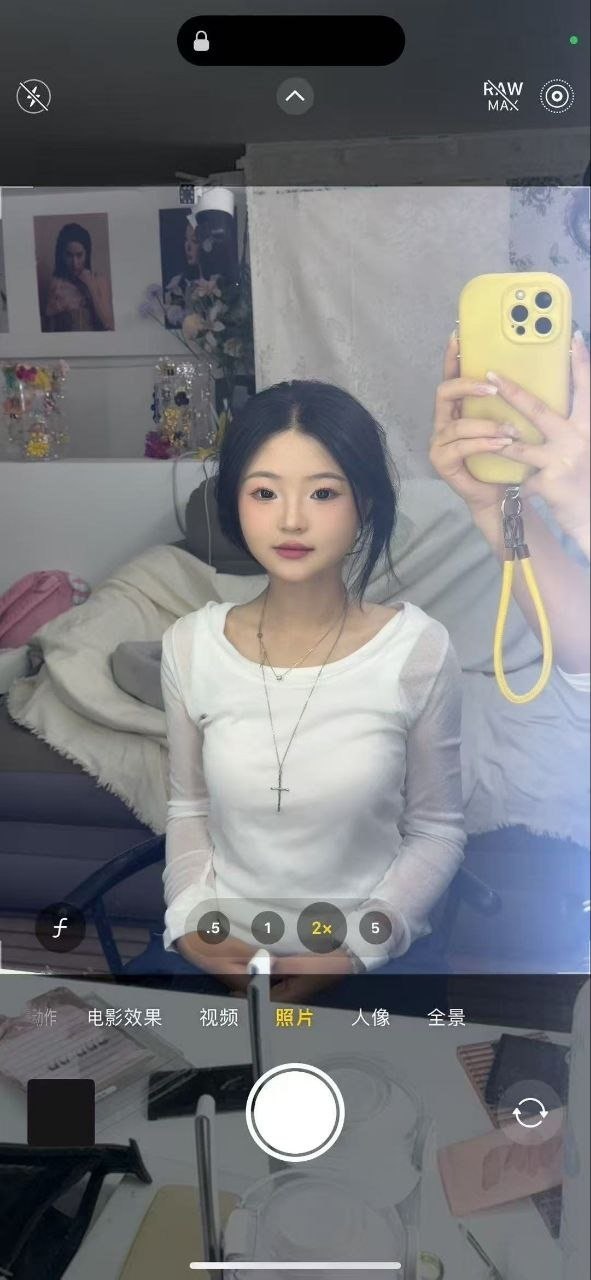
Task: Switch to 全景 panorama mode
Action: (447, 1018)
